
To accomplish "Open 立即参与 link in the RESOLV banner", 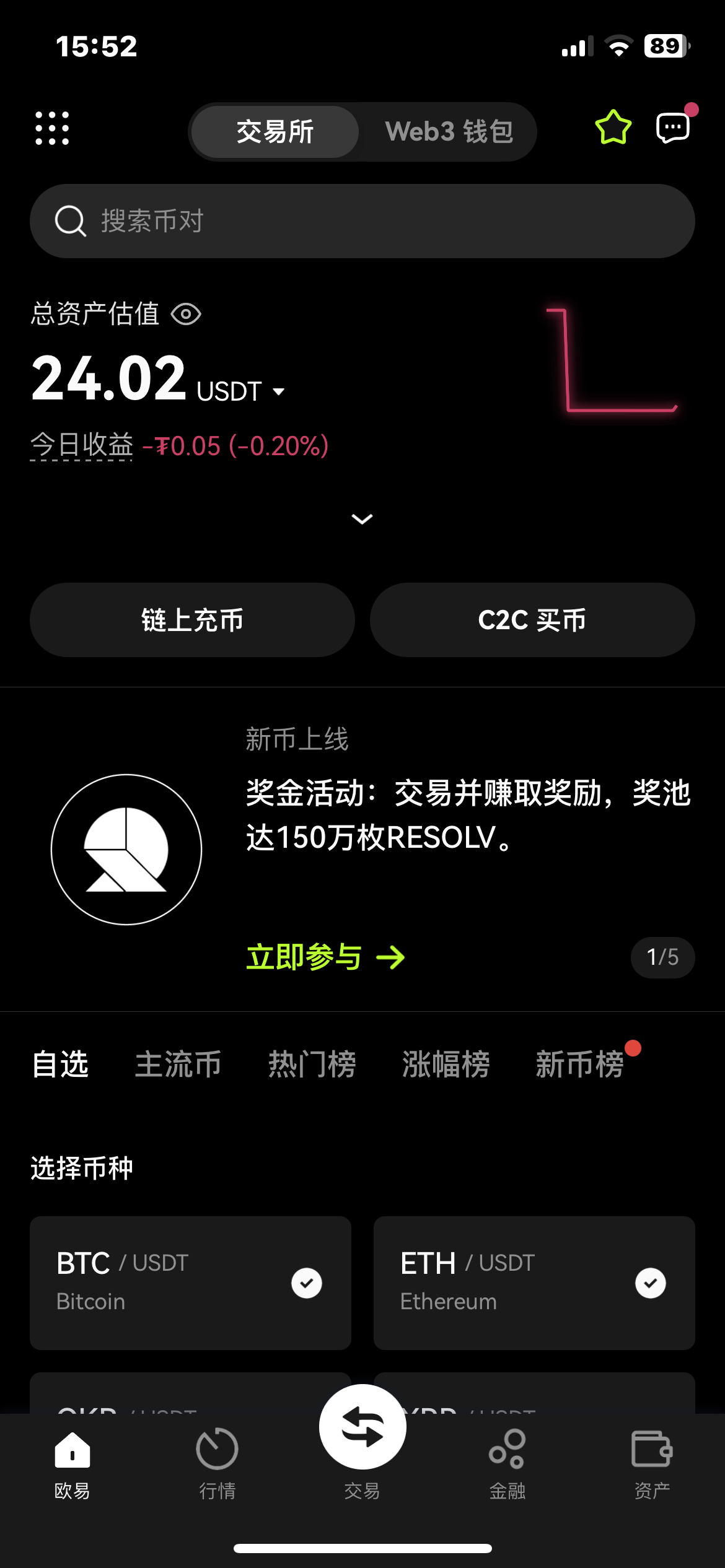I will [325, 957].
